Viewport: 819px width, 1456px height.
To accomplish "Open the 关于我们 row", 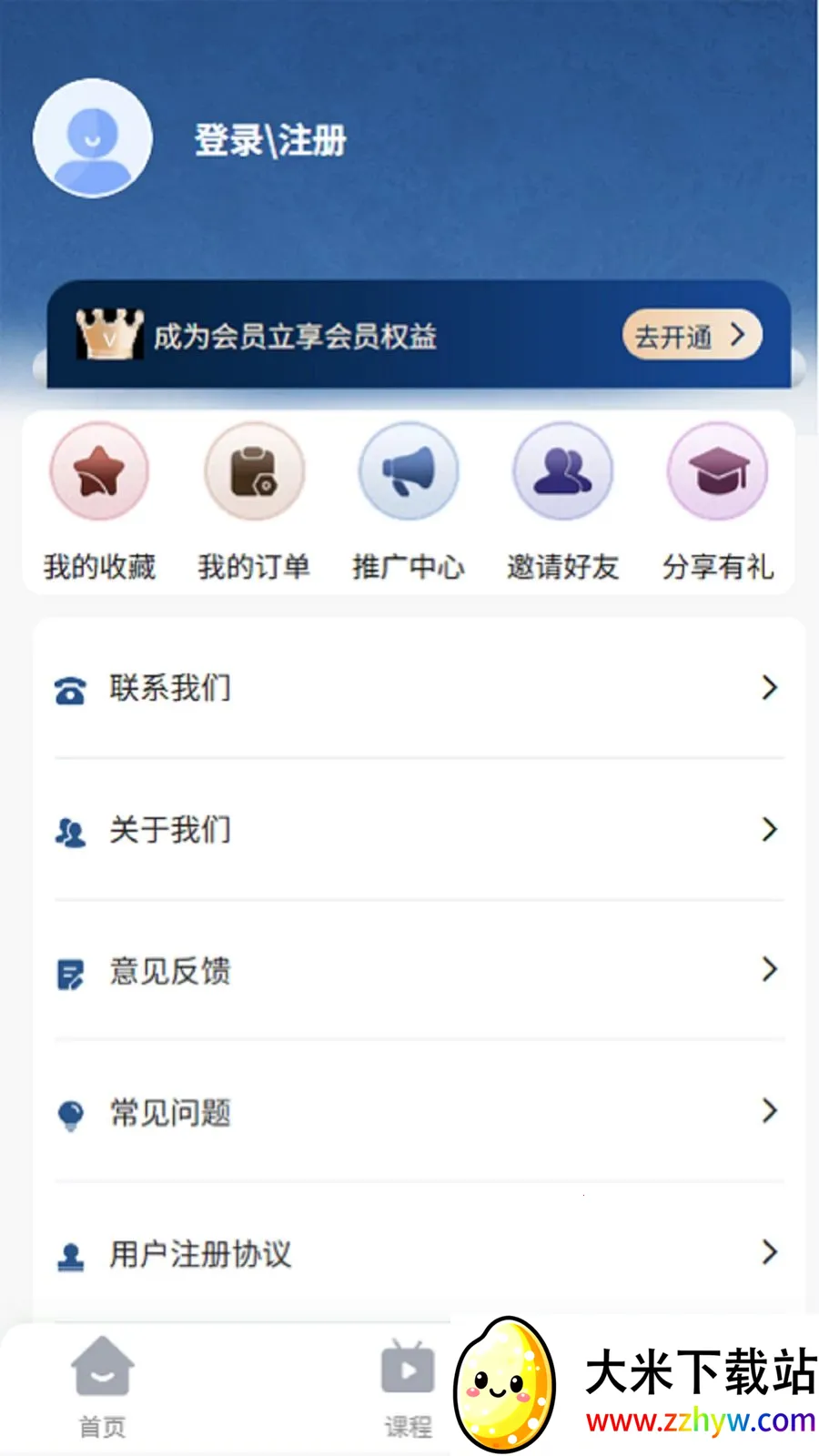I will 419,830.
